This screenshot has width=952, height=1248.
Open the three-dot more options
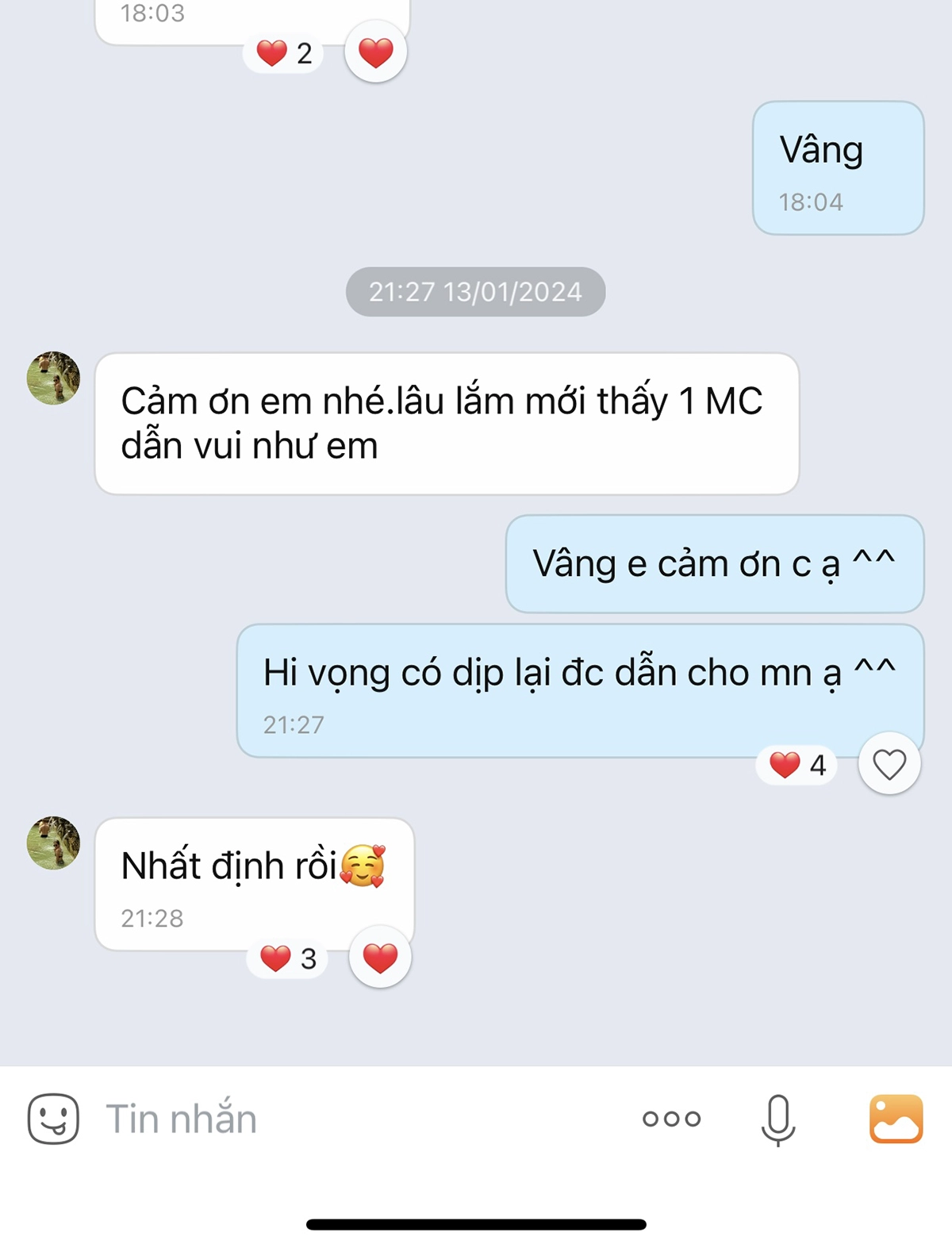[x=671, y=1119]
